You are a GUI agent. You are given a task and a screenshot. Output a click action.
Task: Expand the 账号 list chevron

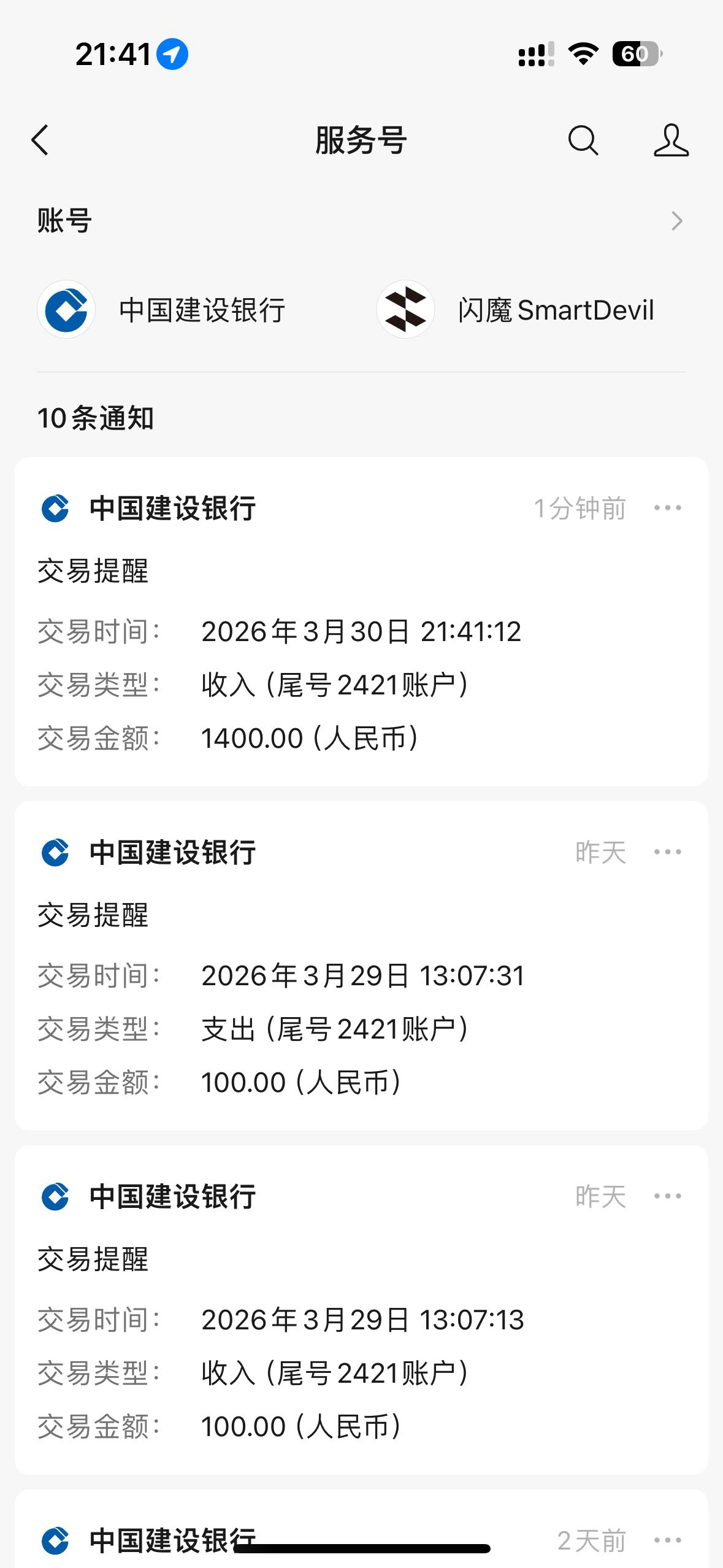[x=676, y=221]
